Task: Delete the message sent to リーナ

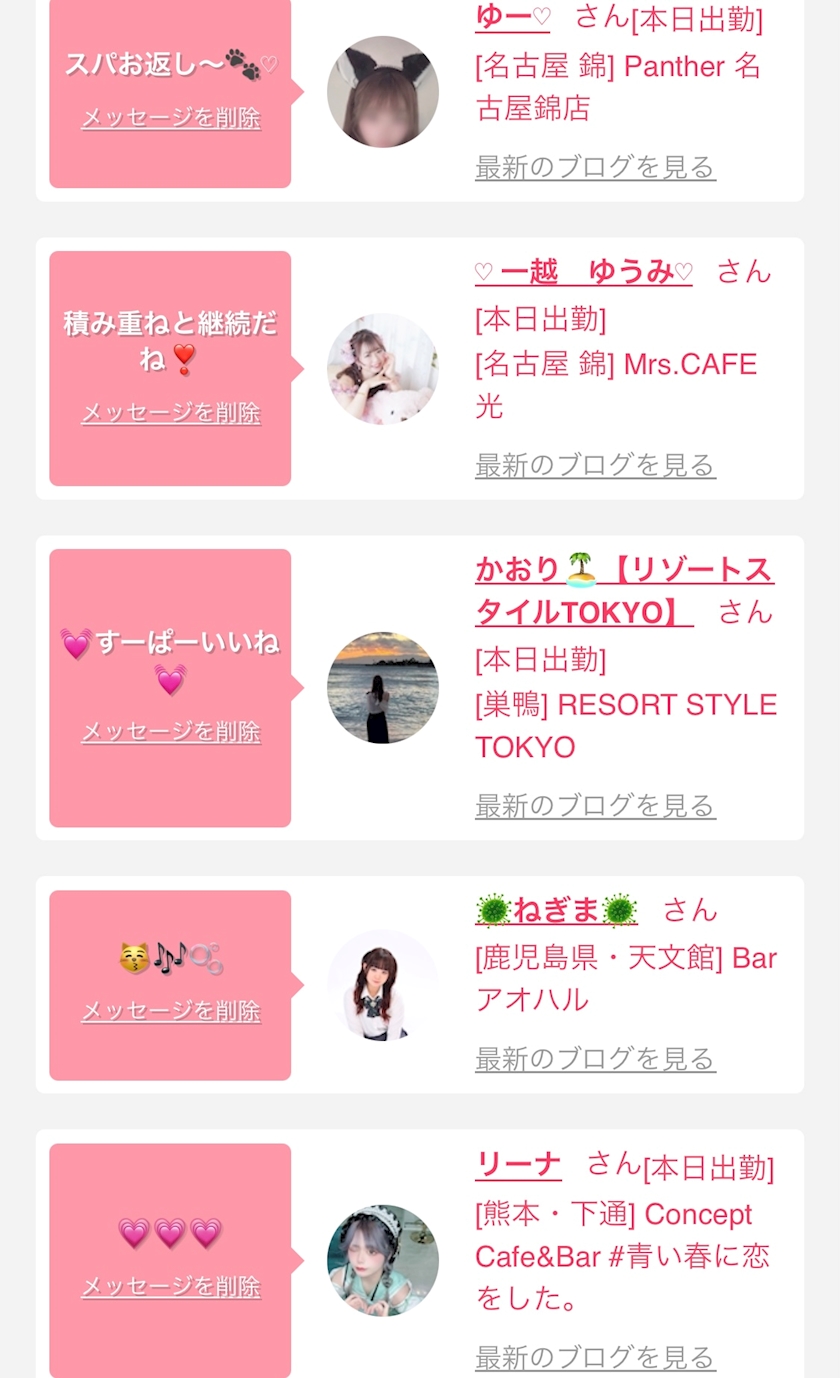Action: [x=171, y=1286]
